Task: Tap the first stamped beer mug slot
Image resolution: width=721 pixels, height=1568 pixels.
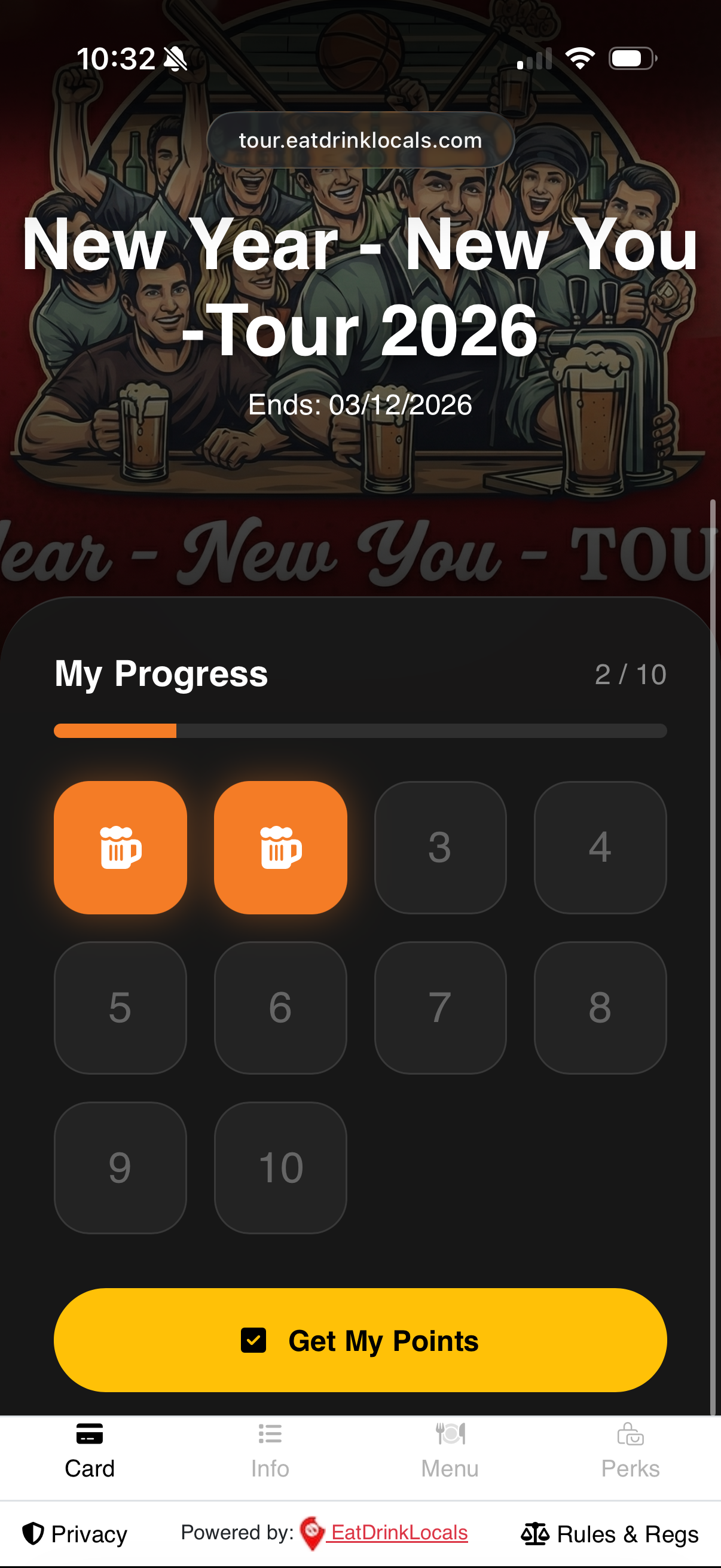Action: point(121,847)
